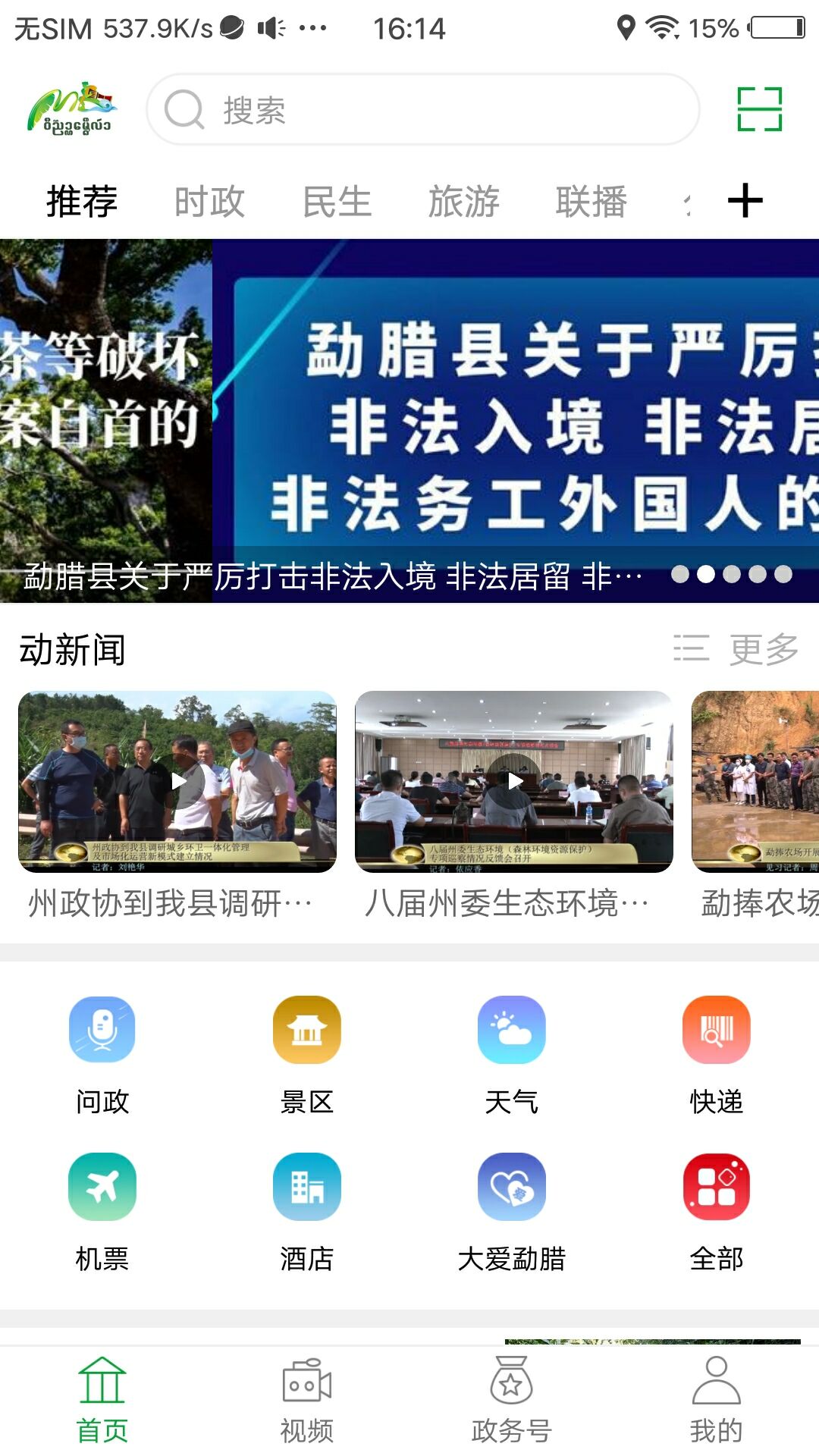Switch to the 时政 tab
This screenshot has width=819, height=1456.
(209, 202)
